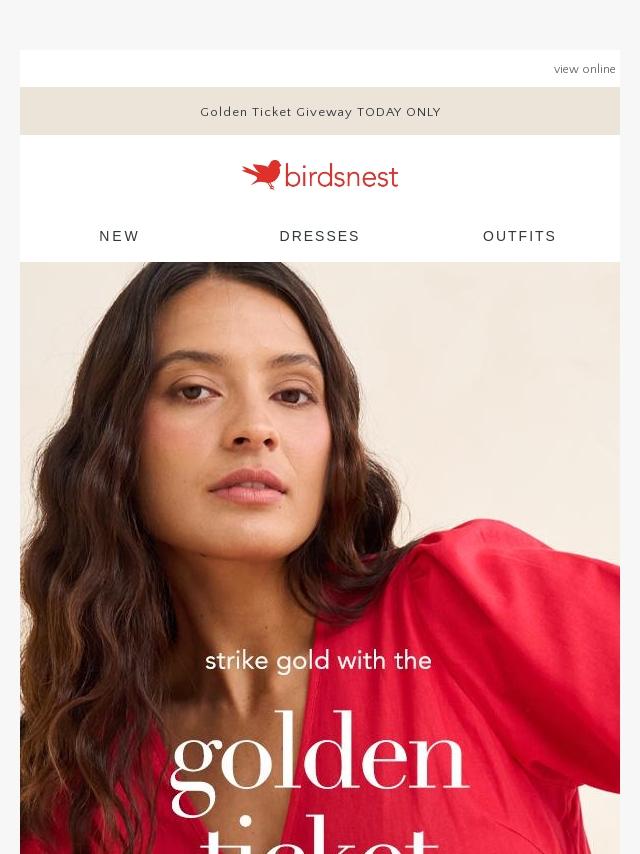The width and height of the screenshot is (640, 854).
Task: Open the view online link
Action: 584,69
